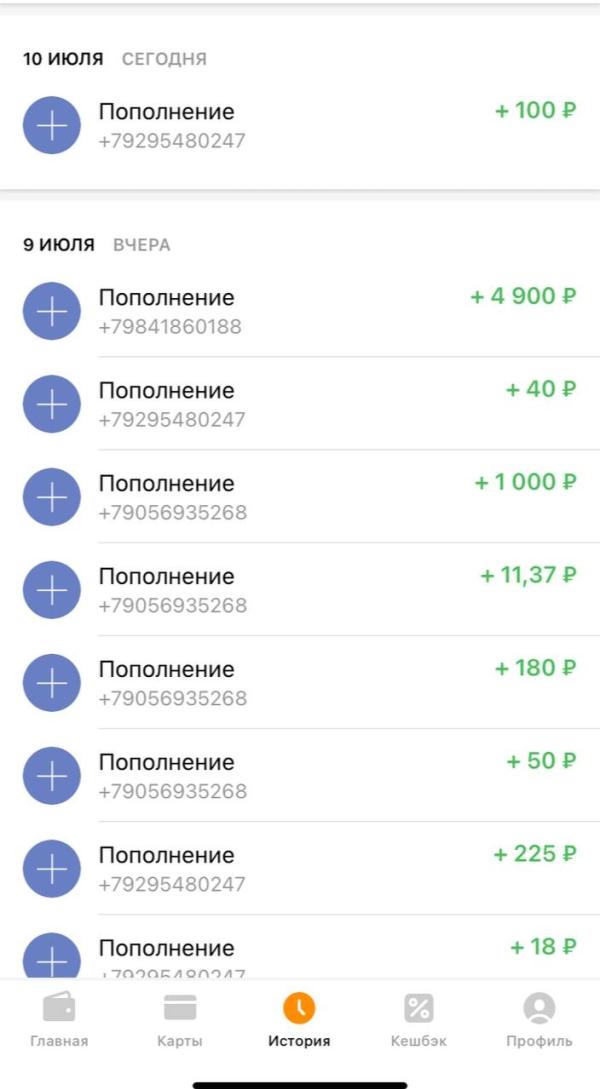Go to the Кешбэк tab
Screen dimensions: 600x1089
(x=418, y=1021)
